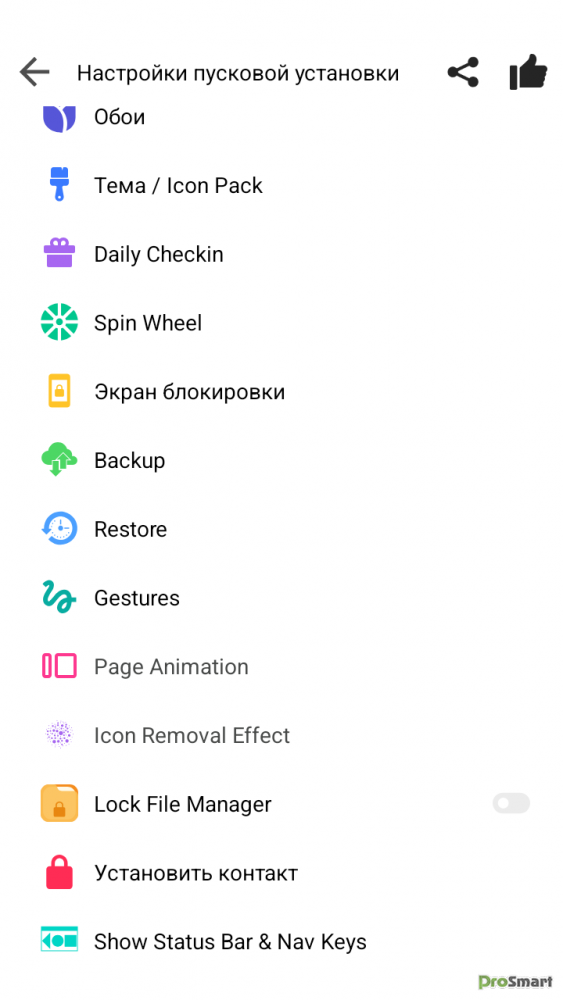Screen dimensions: 563x1000
Task: Select the Backup option
Action: [281, 460]
